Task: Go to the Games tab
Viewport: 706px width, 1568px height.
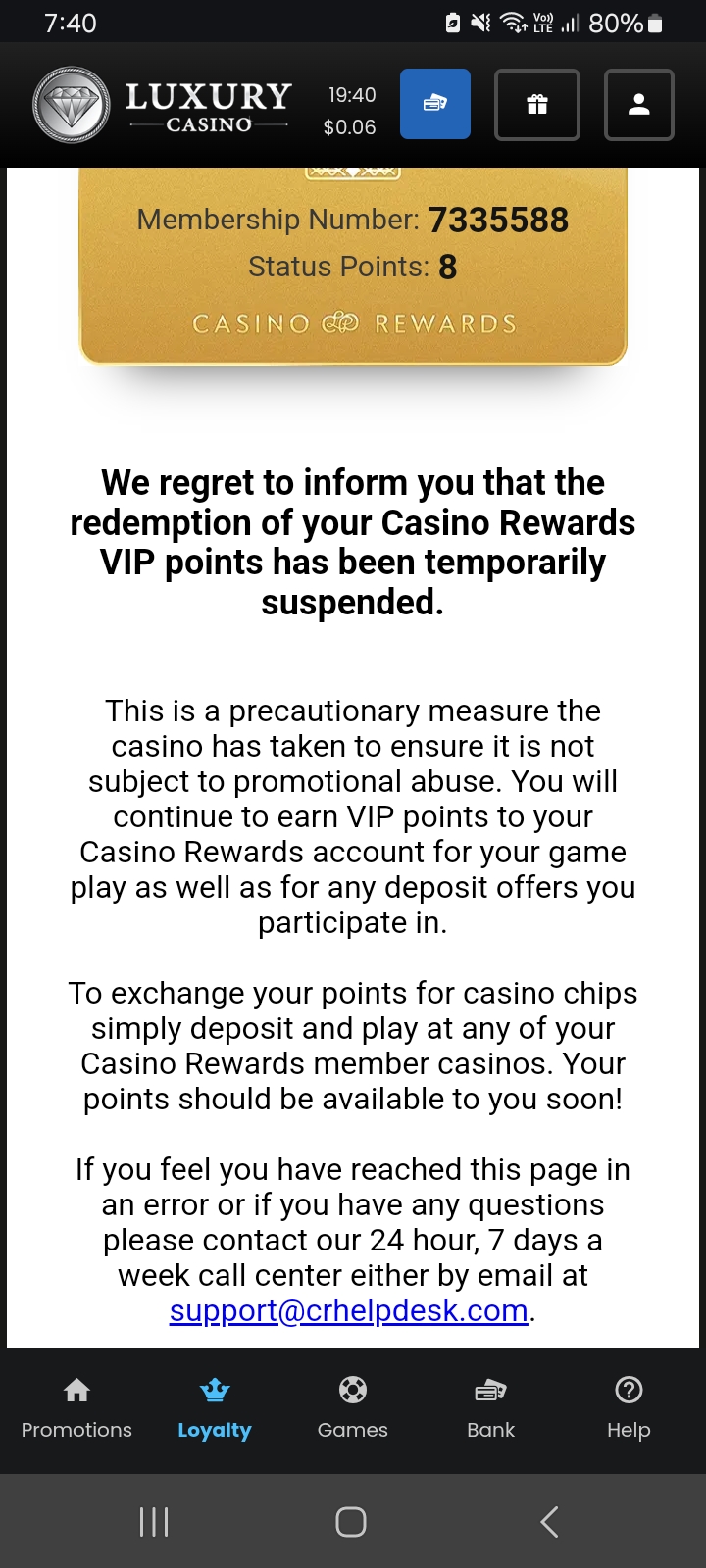Action: tap(353, 1408)
